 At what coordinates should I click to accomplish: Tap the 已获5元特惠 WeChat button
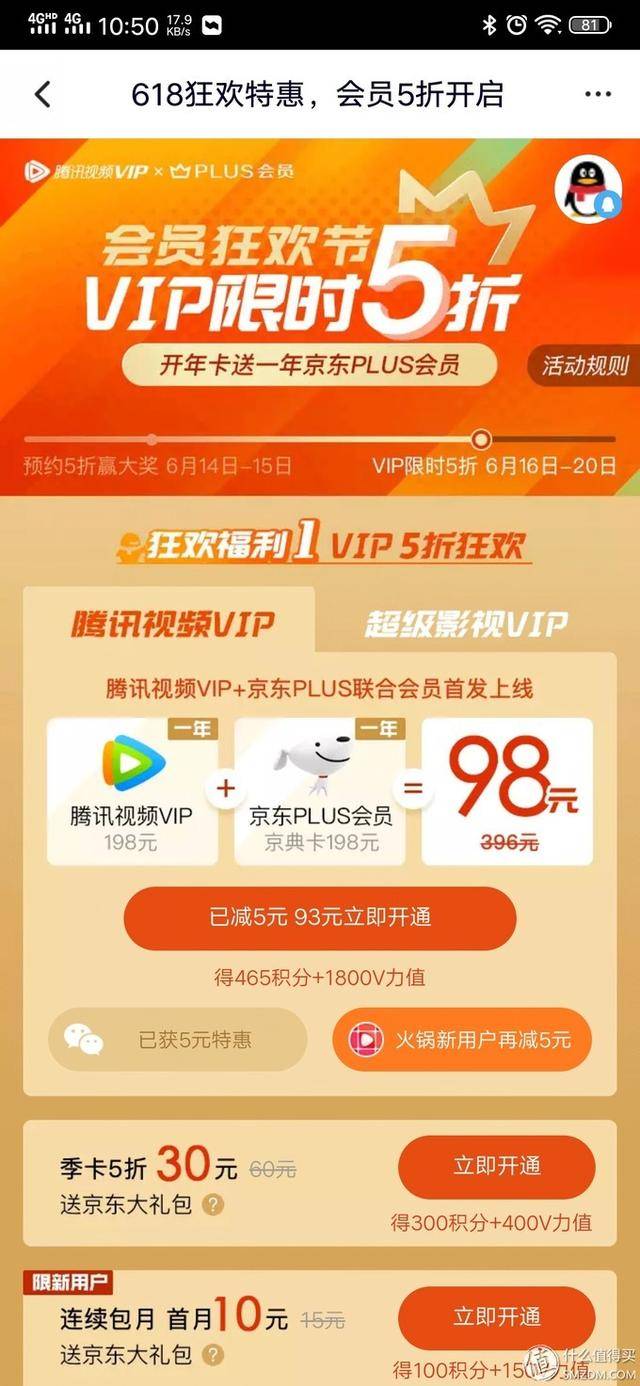(x=178, y=1040)
